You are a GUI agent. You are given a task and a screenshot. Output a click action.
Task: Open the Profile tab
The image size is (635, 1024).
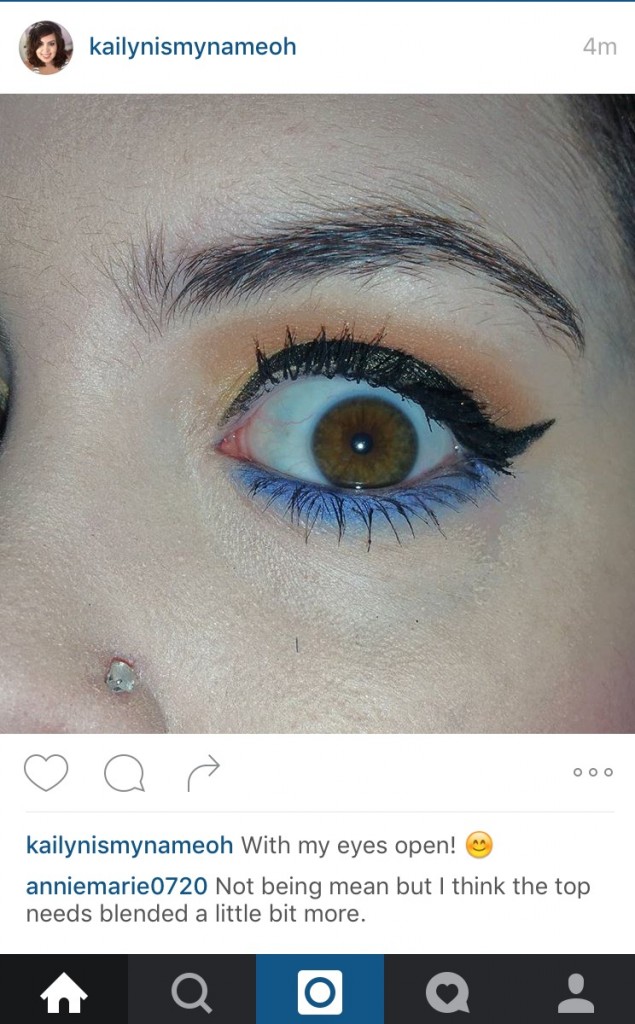(574, 989)
